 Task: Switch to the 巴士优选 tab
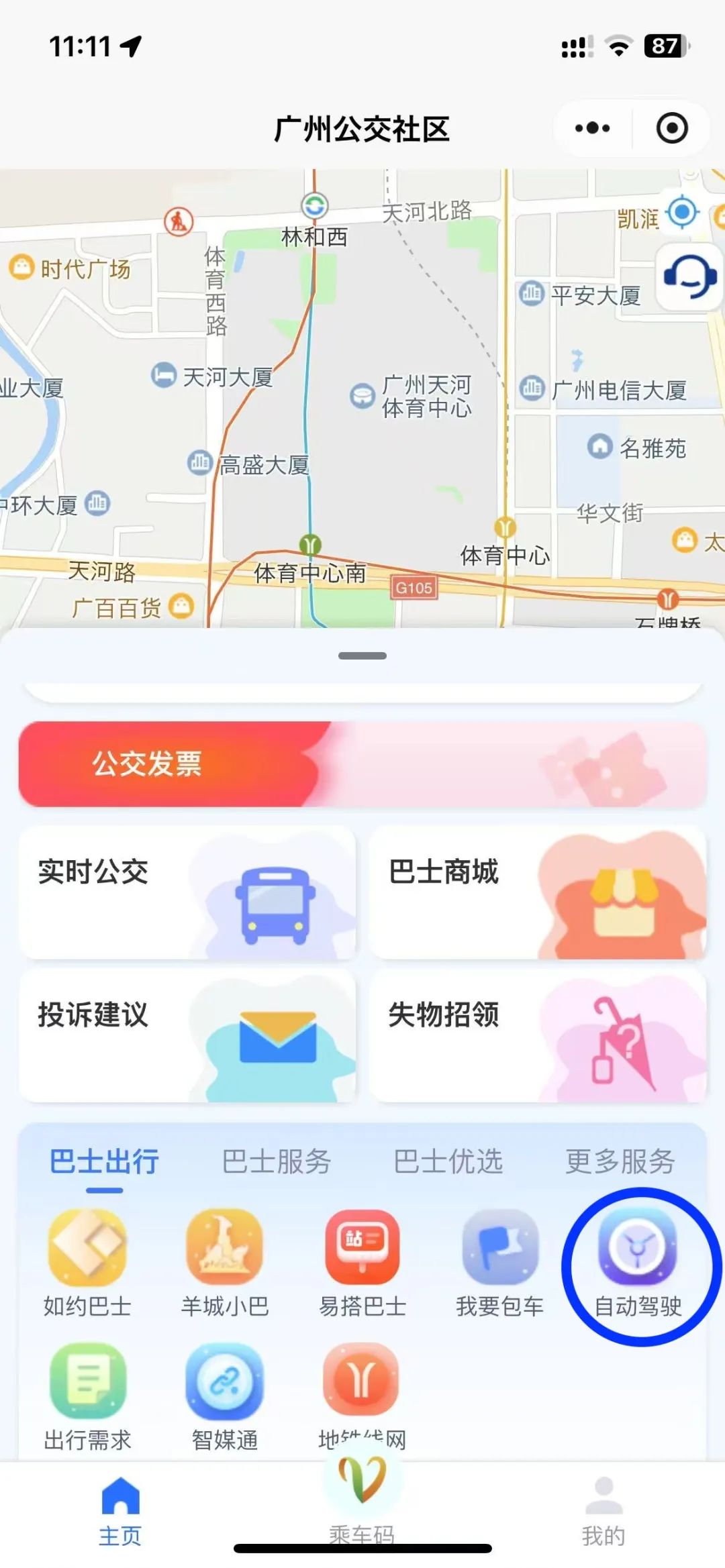coord(448,1161)
